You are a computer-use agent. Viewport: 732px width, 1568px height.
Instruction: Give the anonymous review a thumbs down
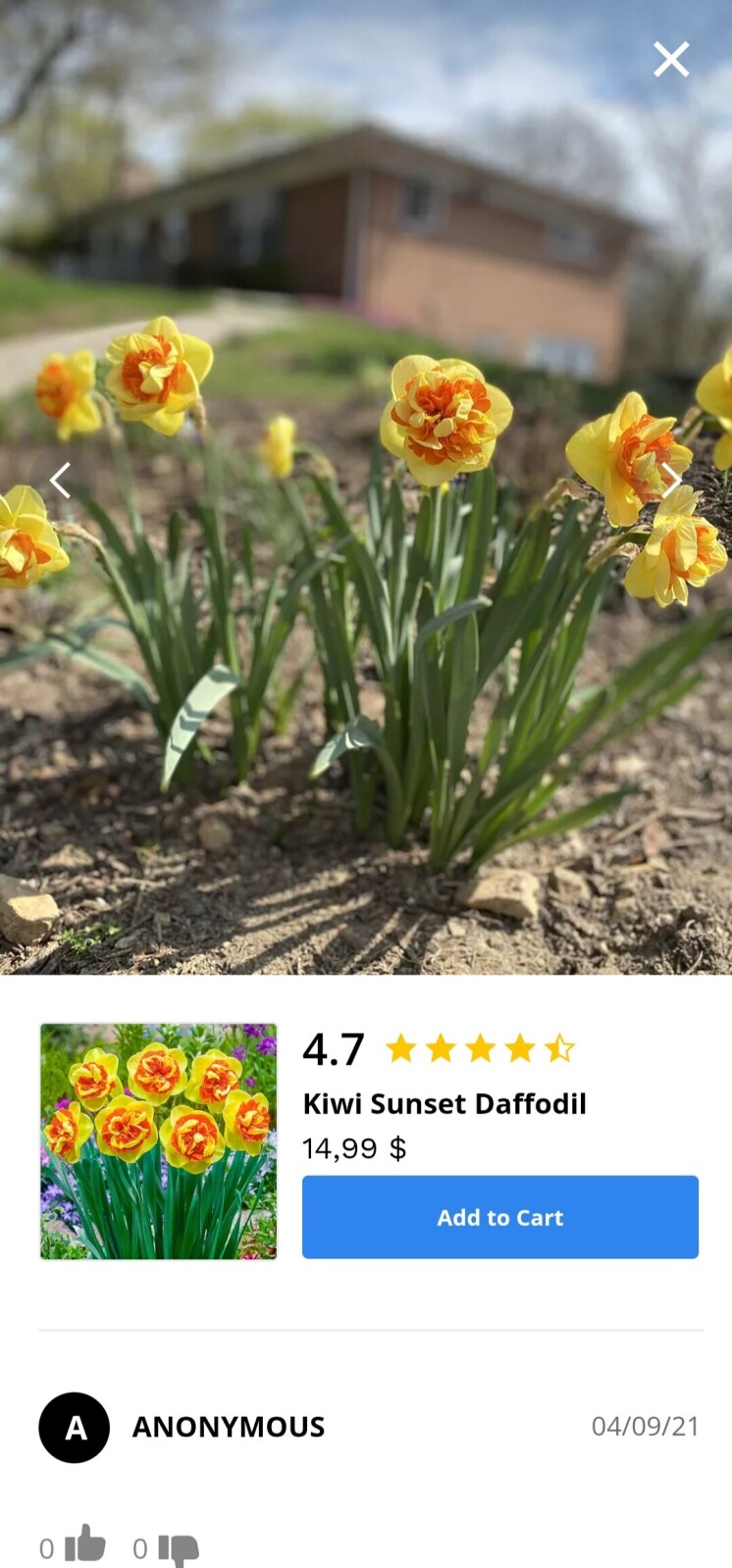[178, 1549]
